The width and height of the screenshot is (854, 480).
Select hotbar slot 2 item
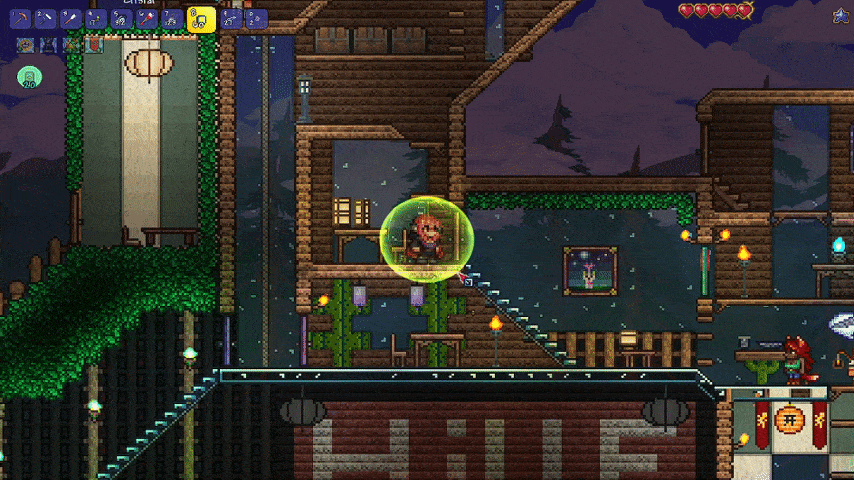click(46, 18)
